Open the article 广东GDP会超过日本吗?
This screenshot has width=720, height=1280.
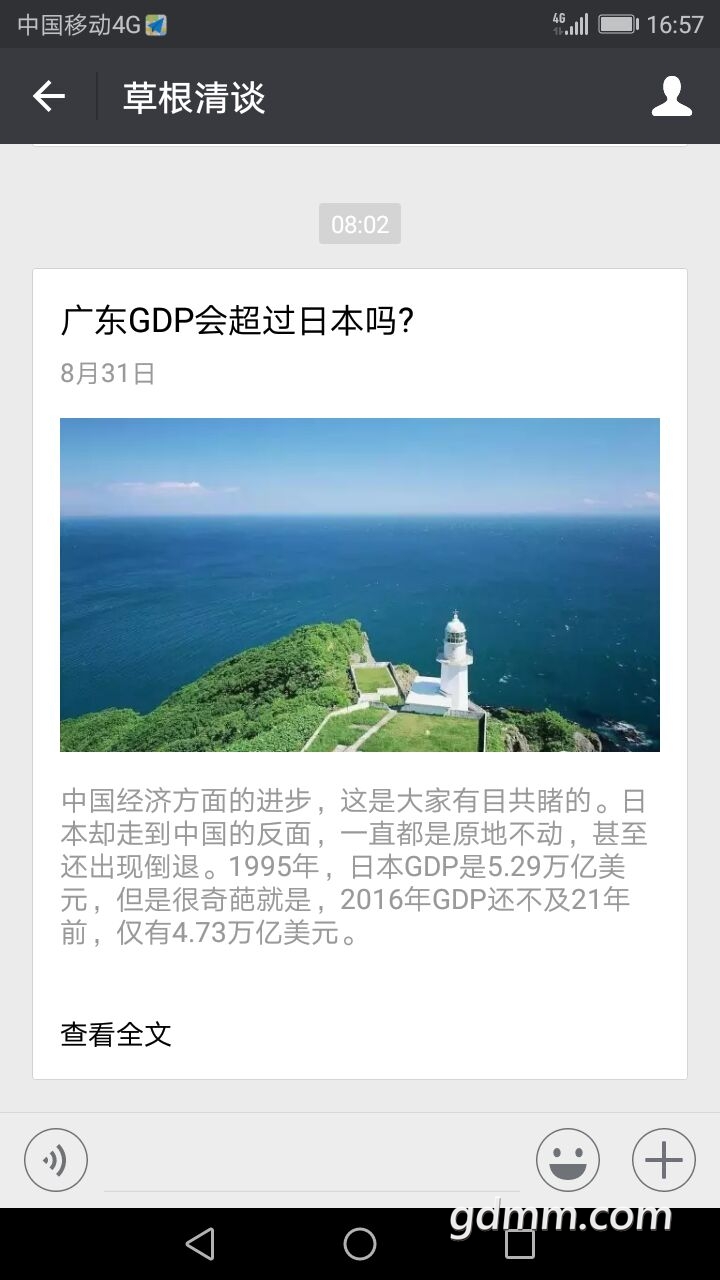click(238, 321)
